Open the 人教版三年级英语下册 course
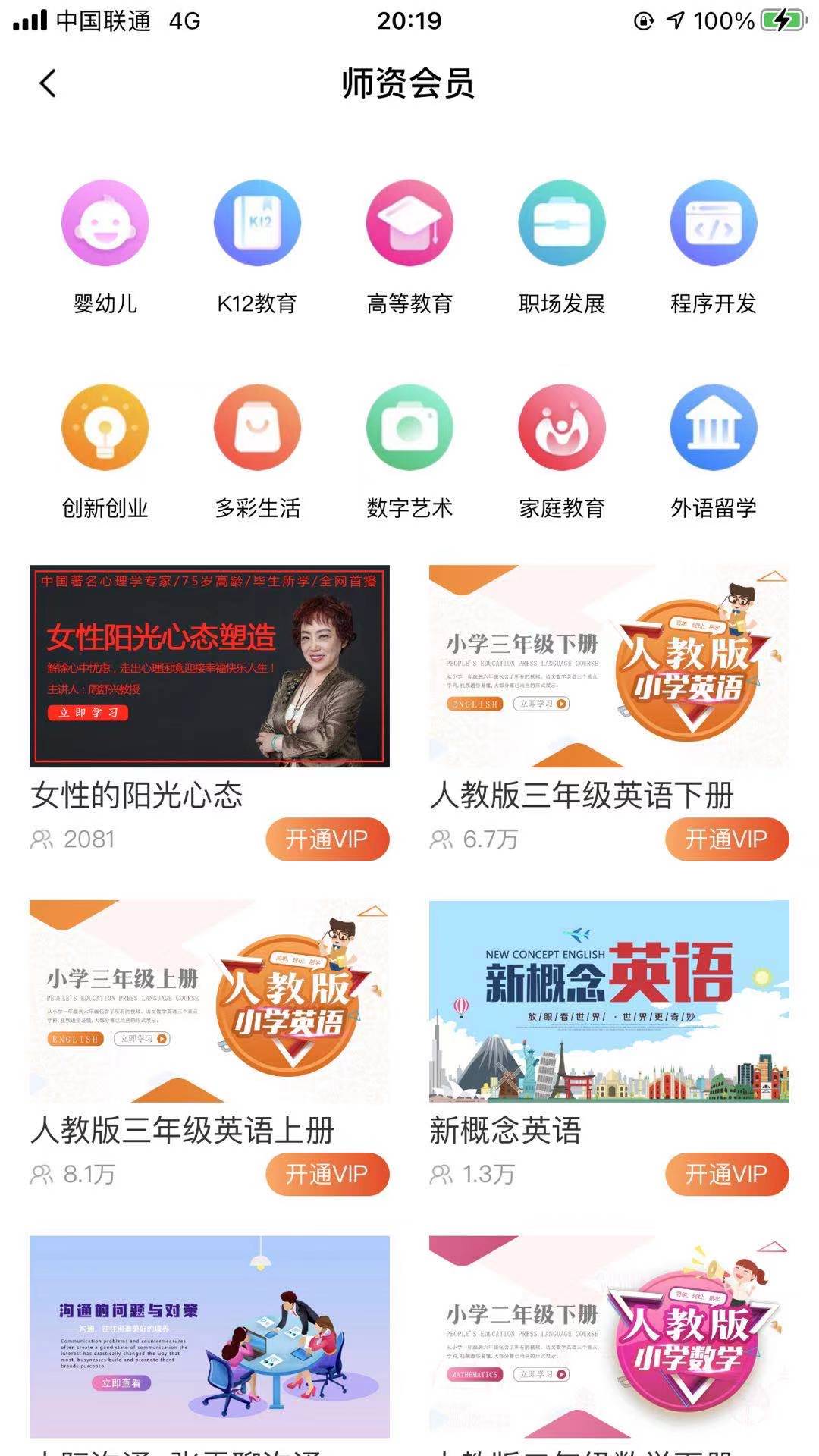819x1456 pixels. 609,666
